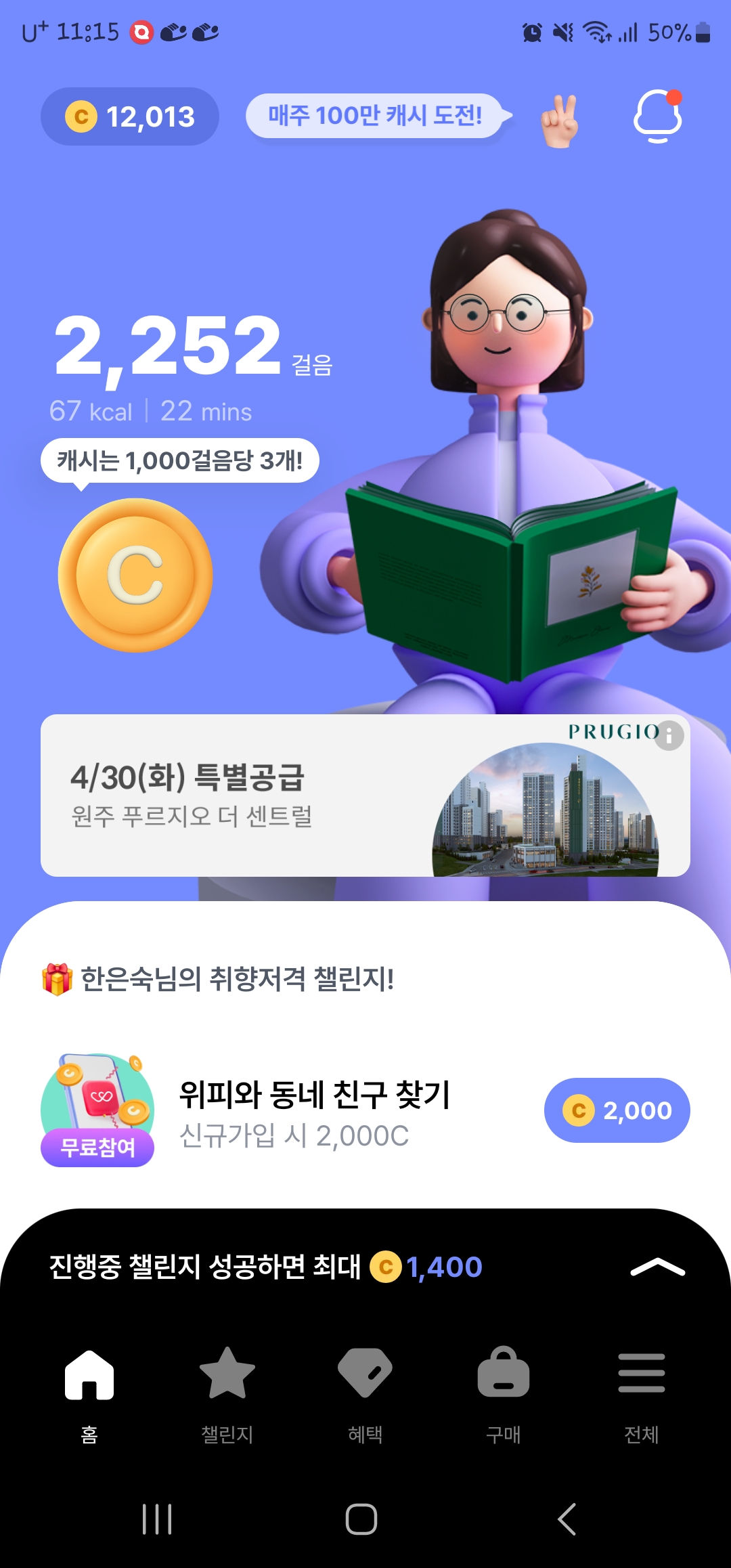Open the notifications bell
Screen dimensions: 731x1568
[x=657, y=117]
